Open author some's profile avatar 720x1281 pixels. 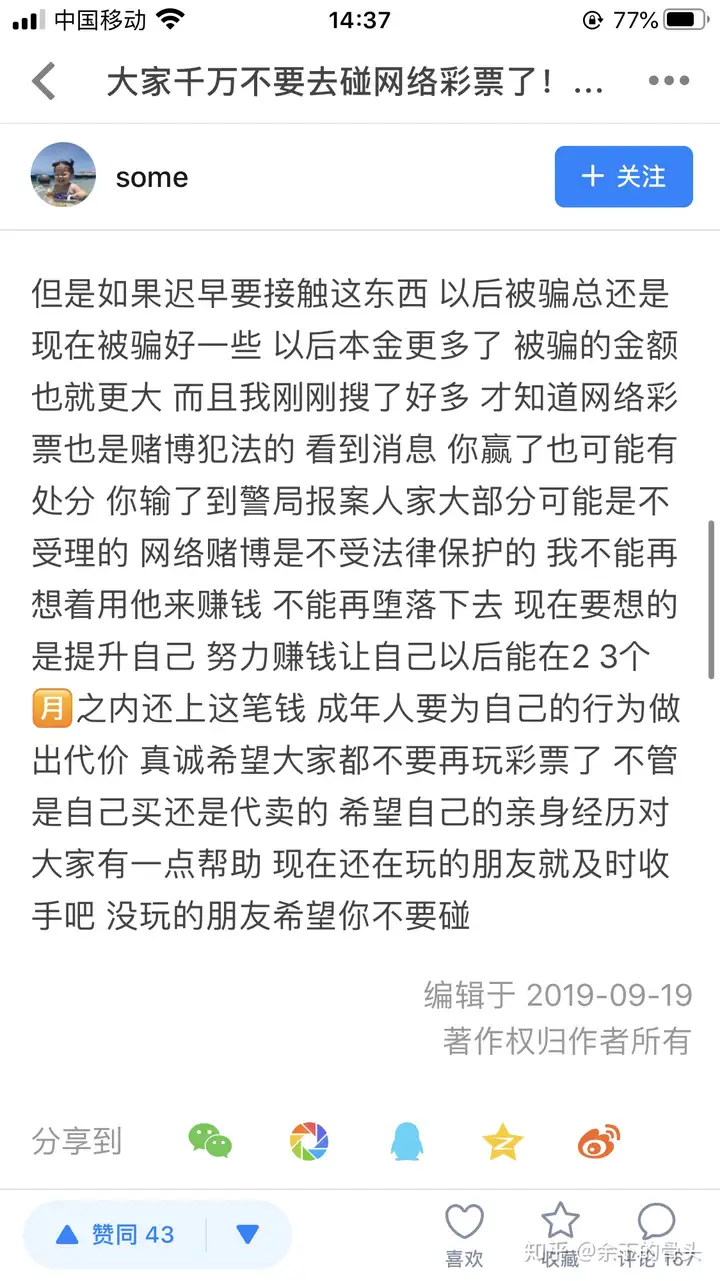pyautogui.click(x=63, y=176)
